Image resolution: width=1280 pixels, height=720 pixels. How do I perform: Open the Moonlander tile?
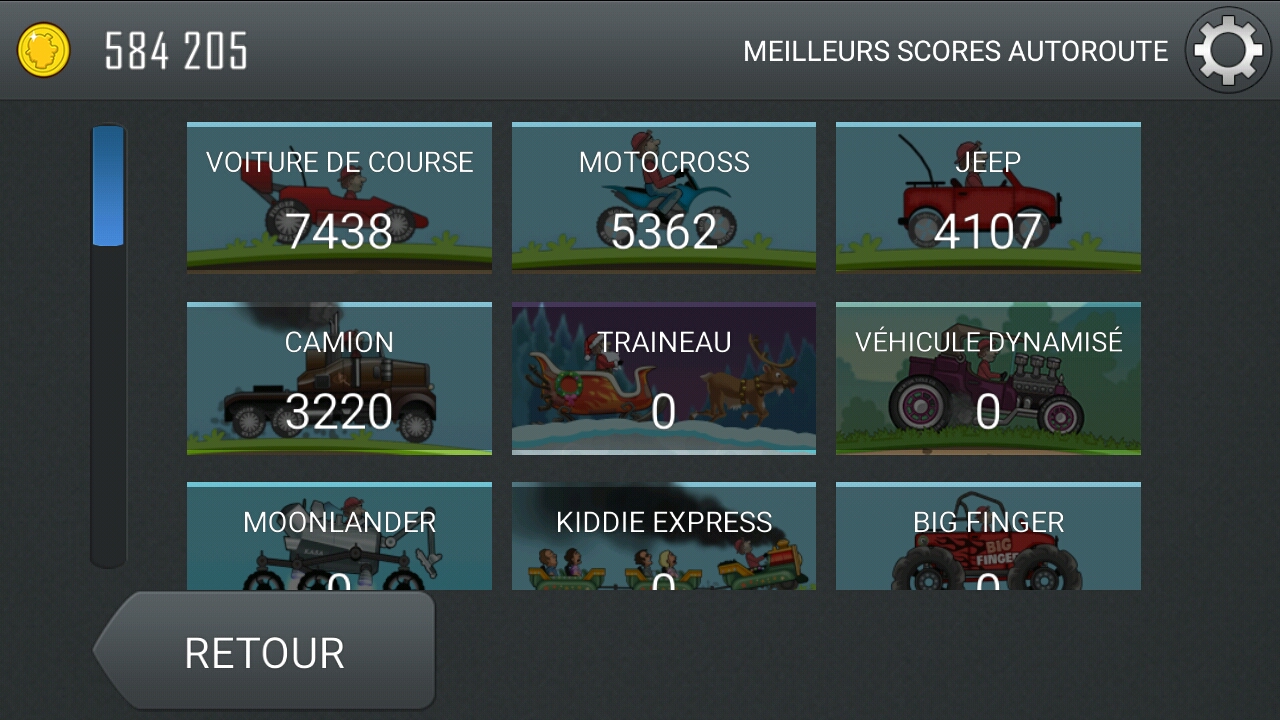(x=339, y=537)
